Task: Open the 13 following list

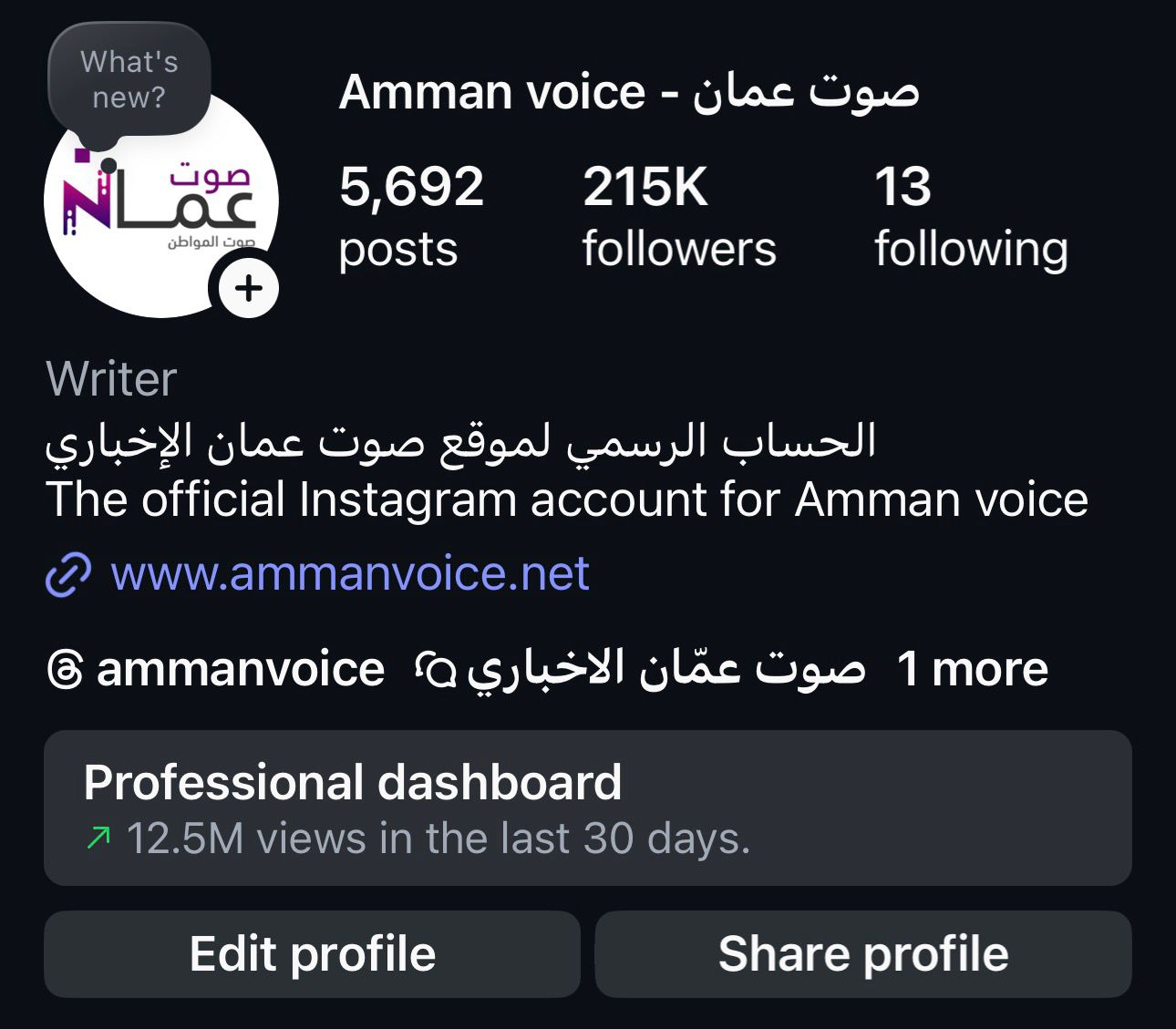Action: tap(971, 215)
